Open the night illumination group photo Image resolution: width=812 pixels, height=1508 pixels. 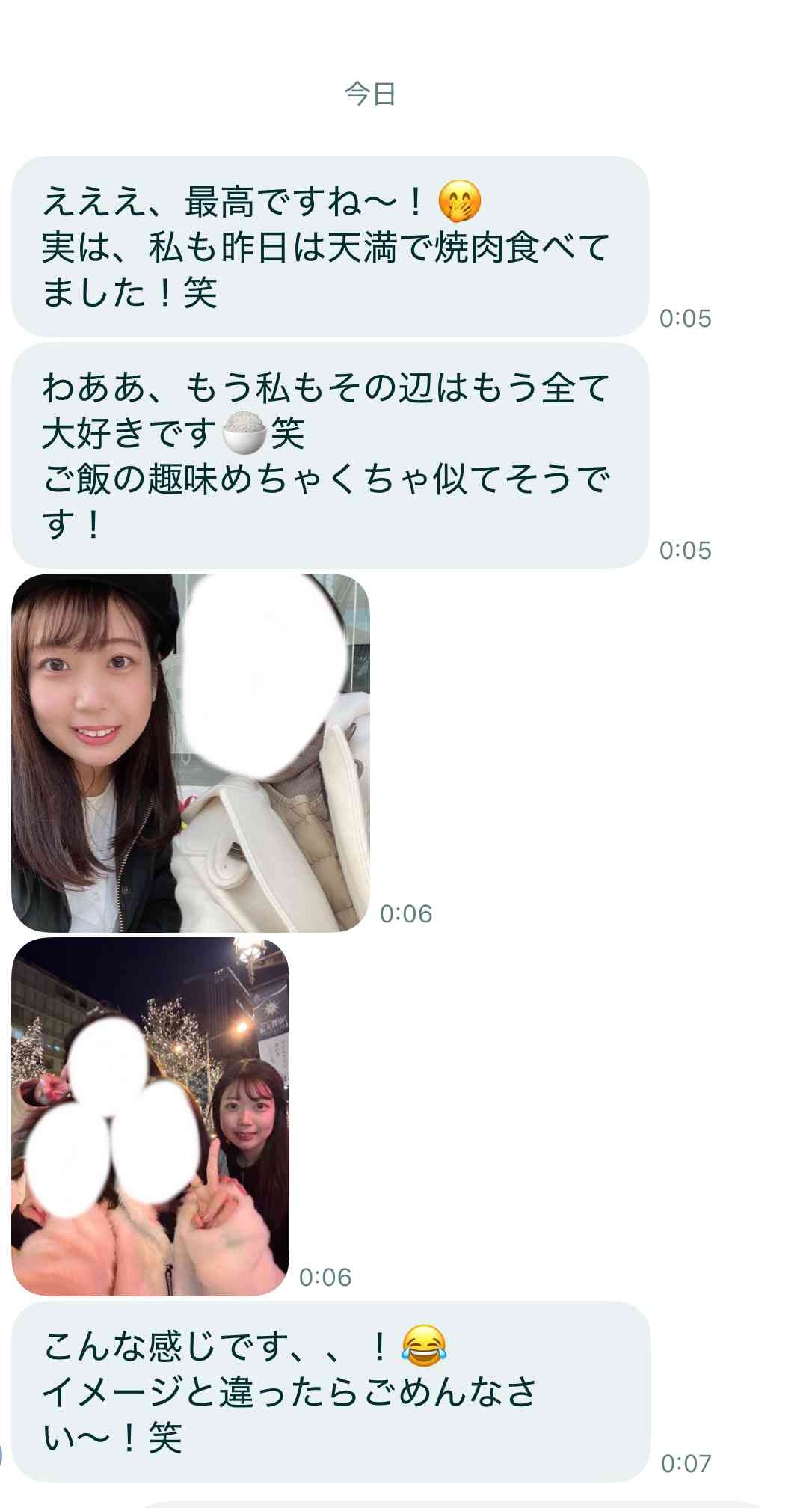point(150,1116)
